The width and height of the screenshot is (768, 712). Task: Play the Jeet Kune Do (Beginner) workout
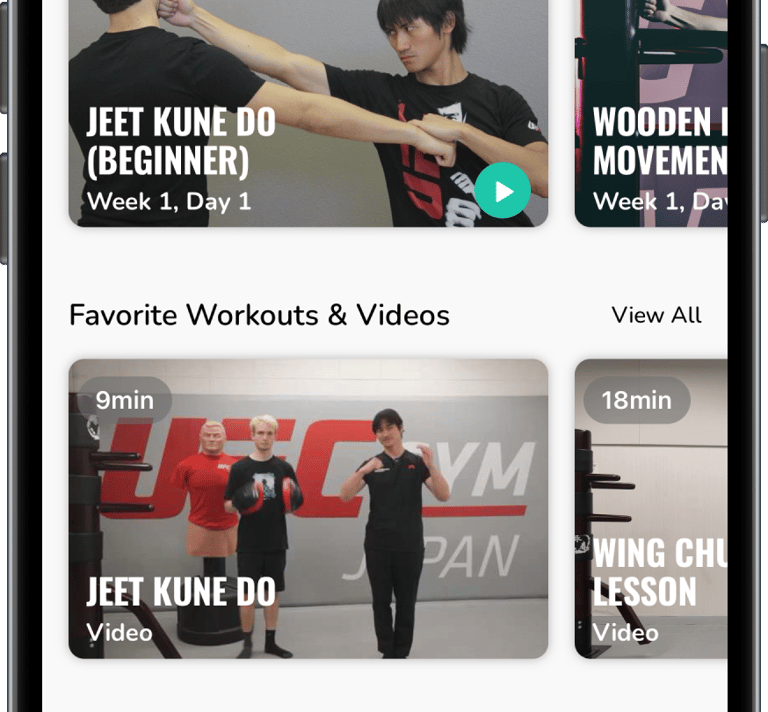pos(502,190)
